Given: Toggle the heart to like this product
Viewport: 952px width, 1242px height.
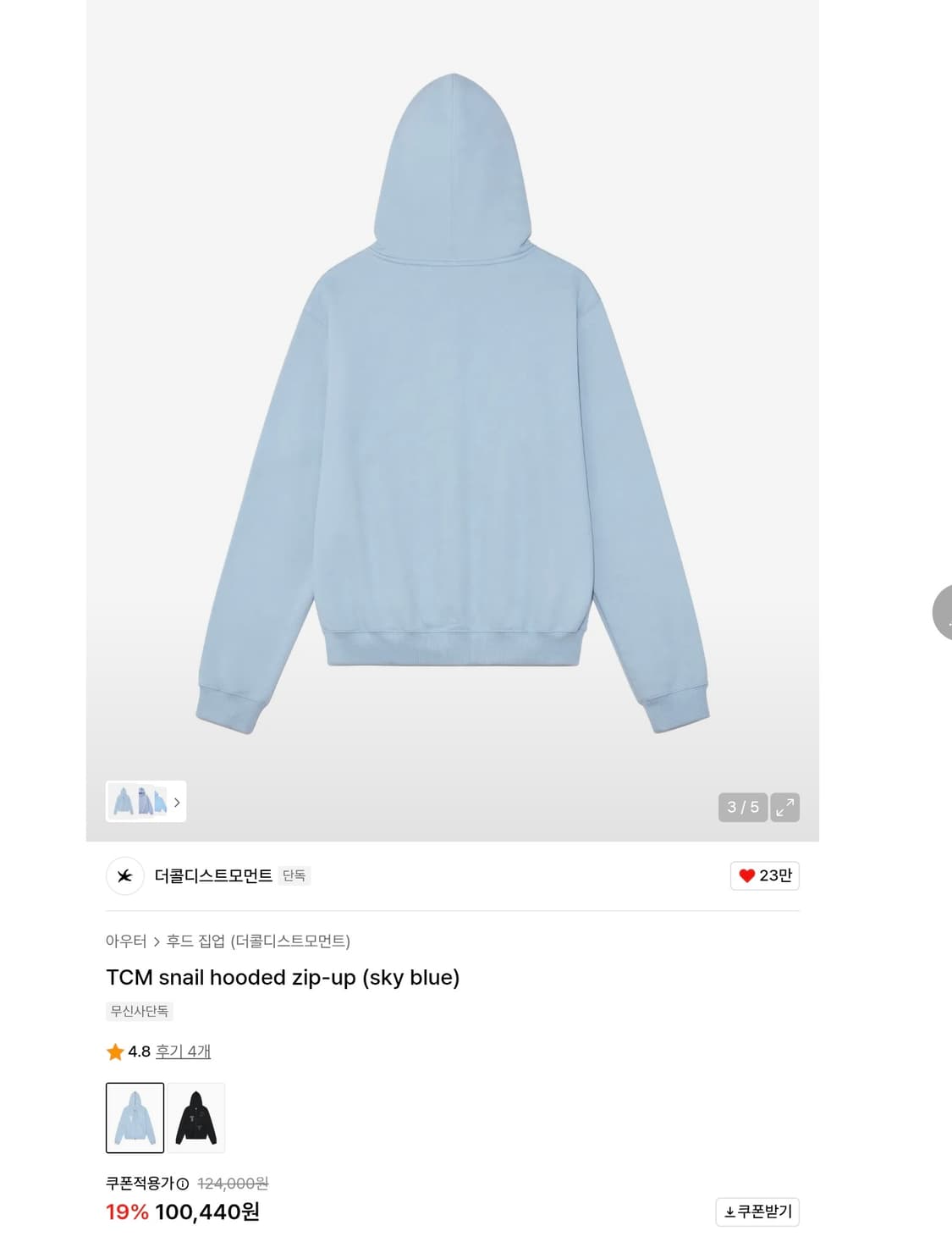Looking at the screenshot, I should [746, 875].
